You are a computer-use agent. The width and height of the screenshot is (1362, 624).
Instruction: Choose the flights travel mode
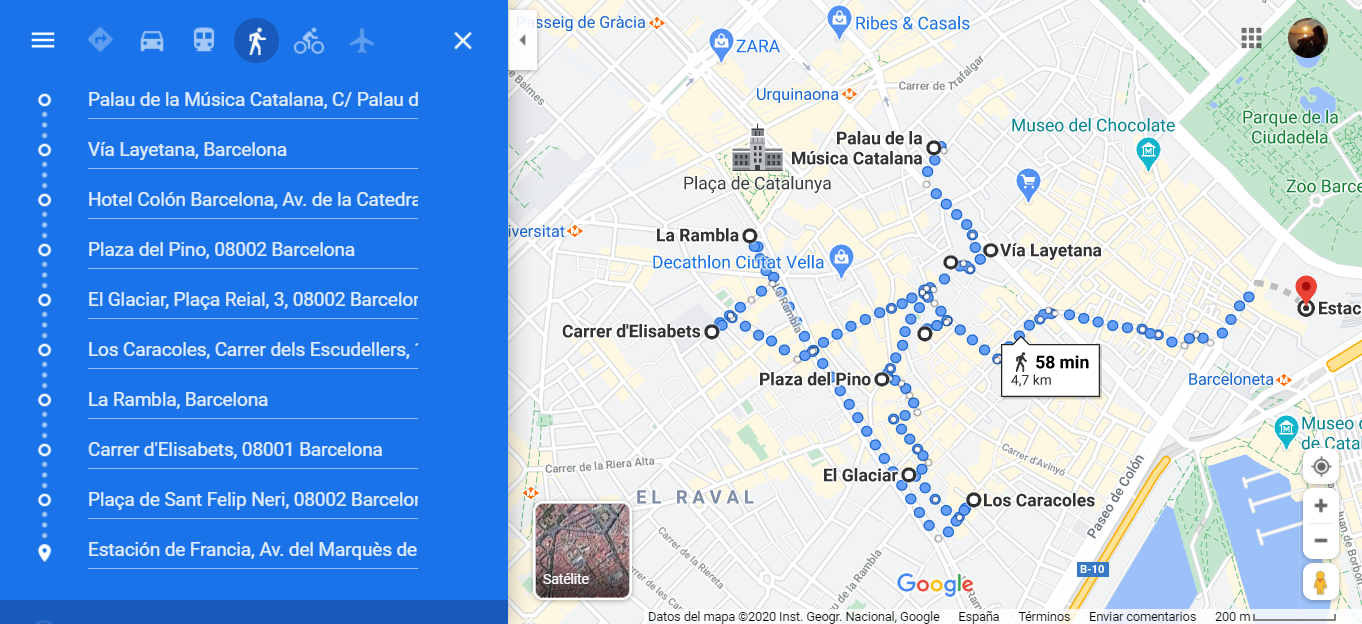click(x=362, y=41)
